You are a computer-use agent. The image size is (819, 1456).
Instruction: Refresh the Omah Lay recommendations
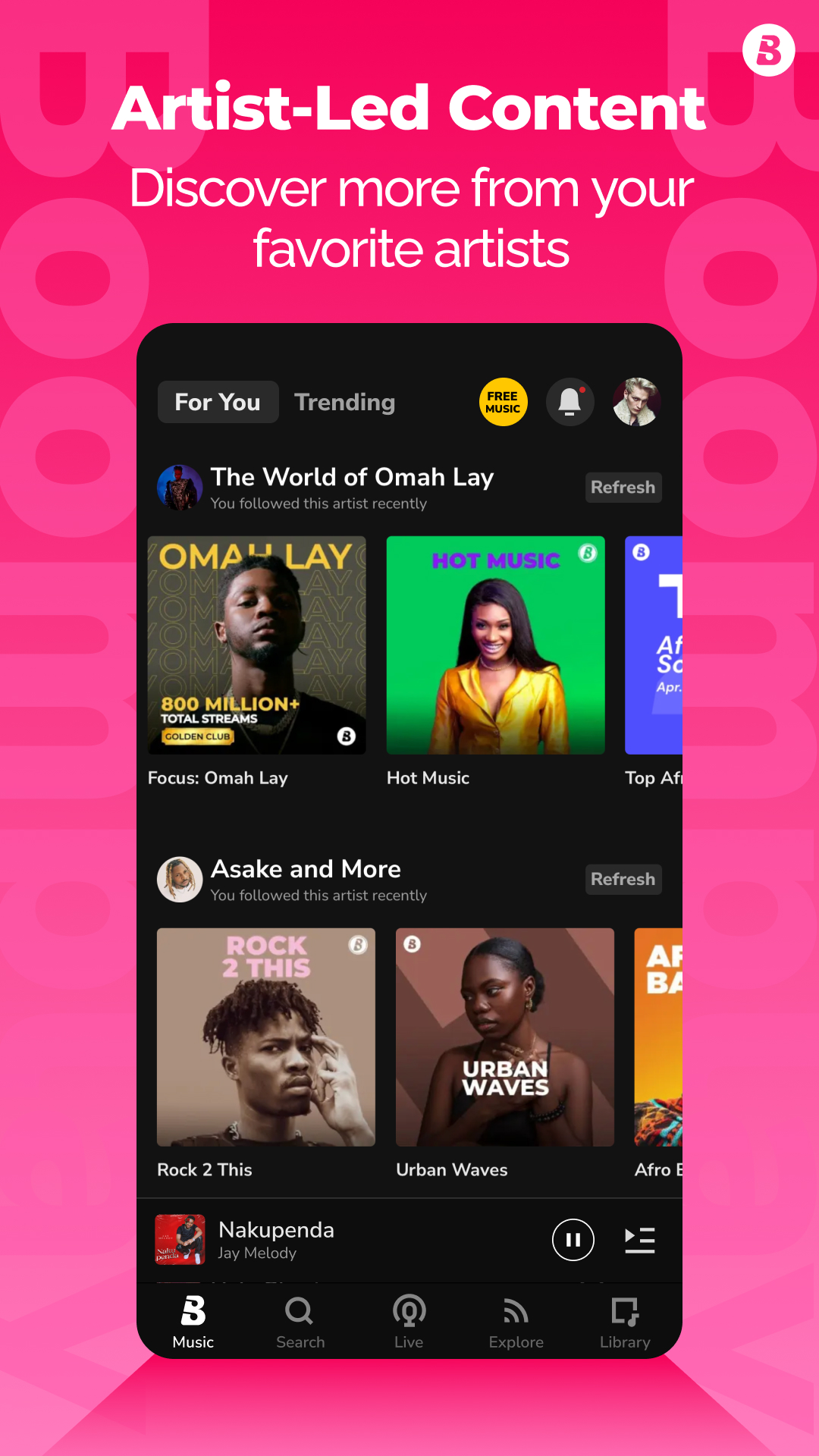click(x=623, y=488)
